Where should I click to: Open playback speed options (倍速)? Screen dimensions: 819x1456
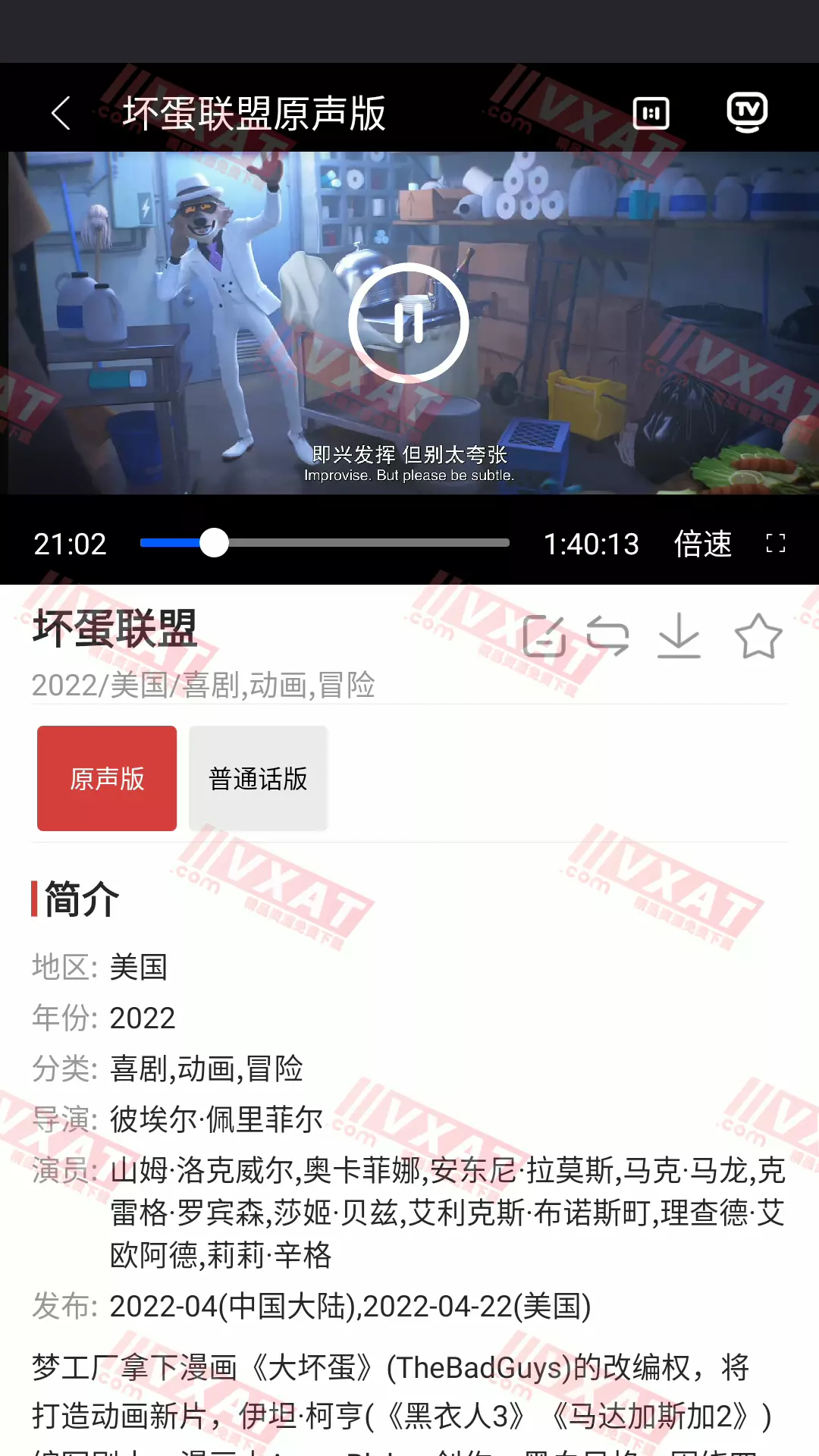tap(702, 544)
